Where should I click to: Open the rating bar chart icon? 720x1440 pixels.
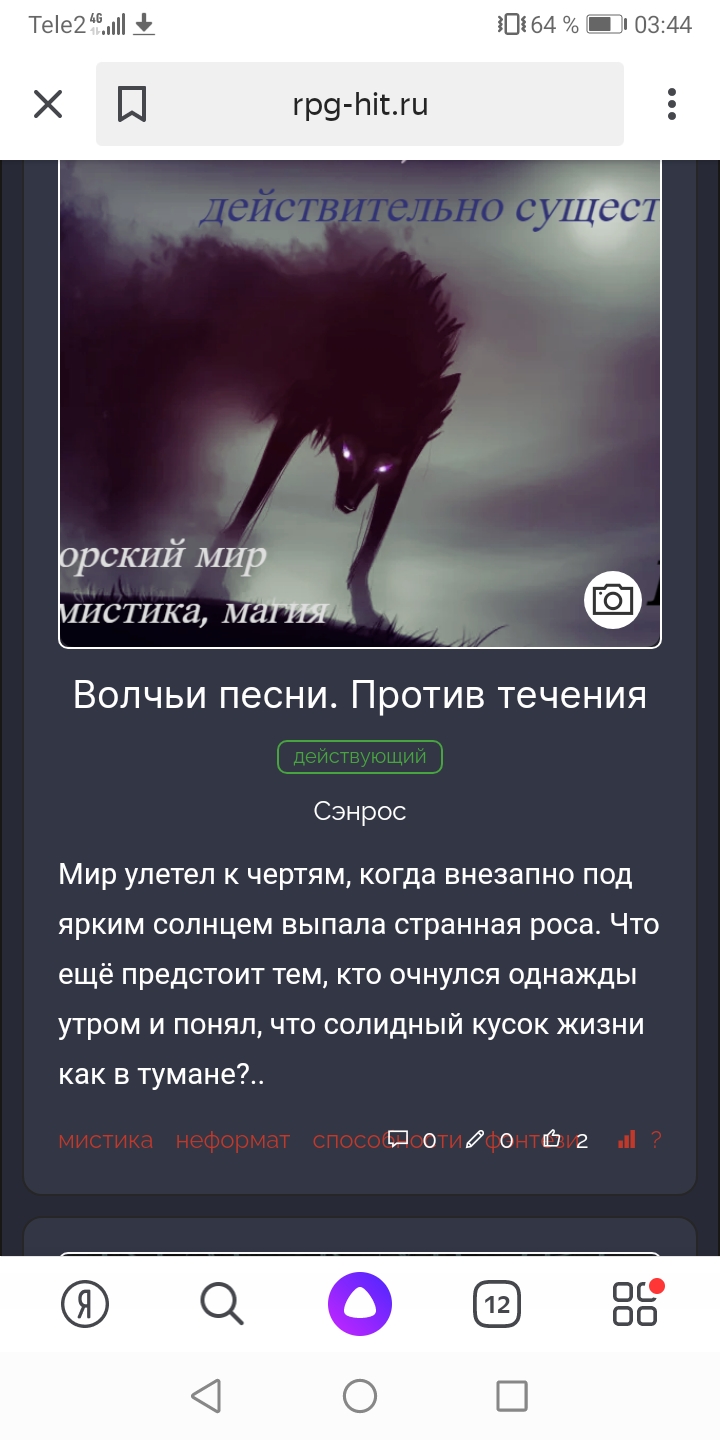(x=627, y=1139)
